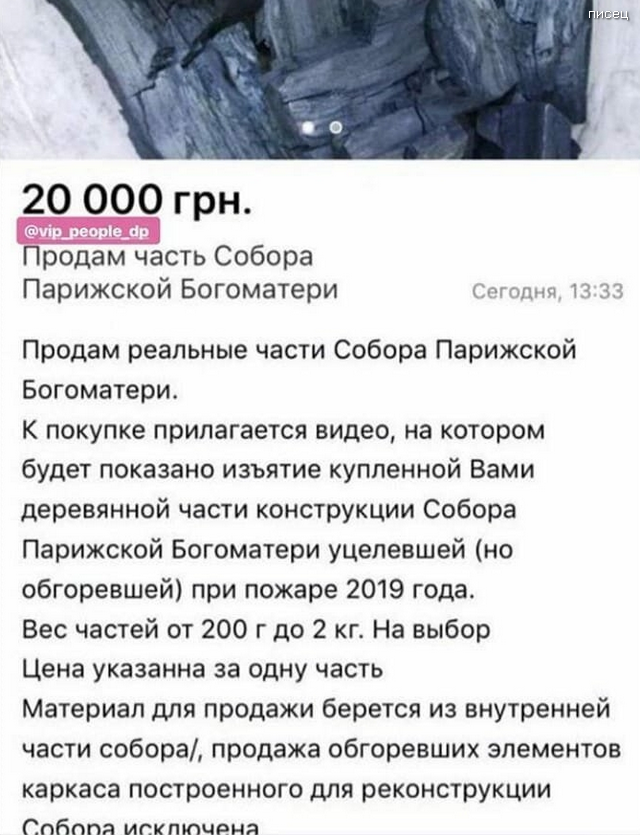640x835 pixels.
Task: Select the second photo indicator dot
Action: coord(336,127)
